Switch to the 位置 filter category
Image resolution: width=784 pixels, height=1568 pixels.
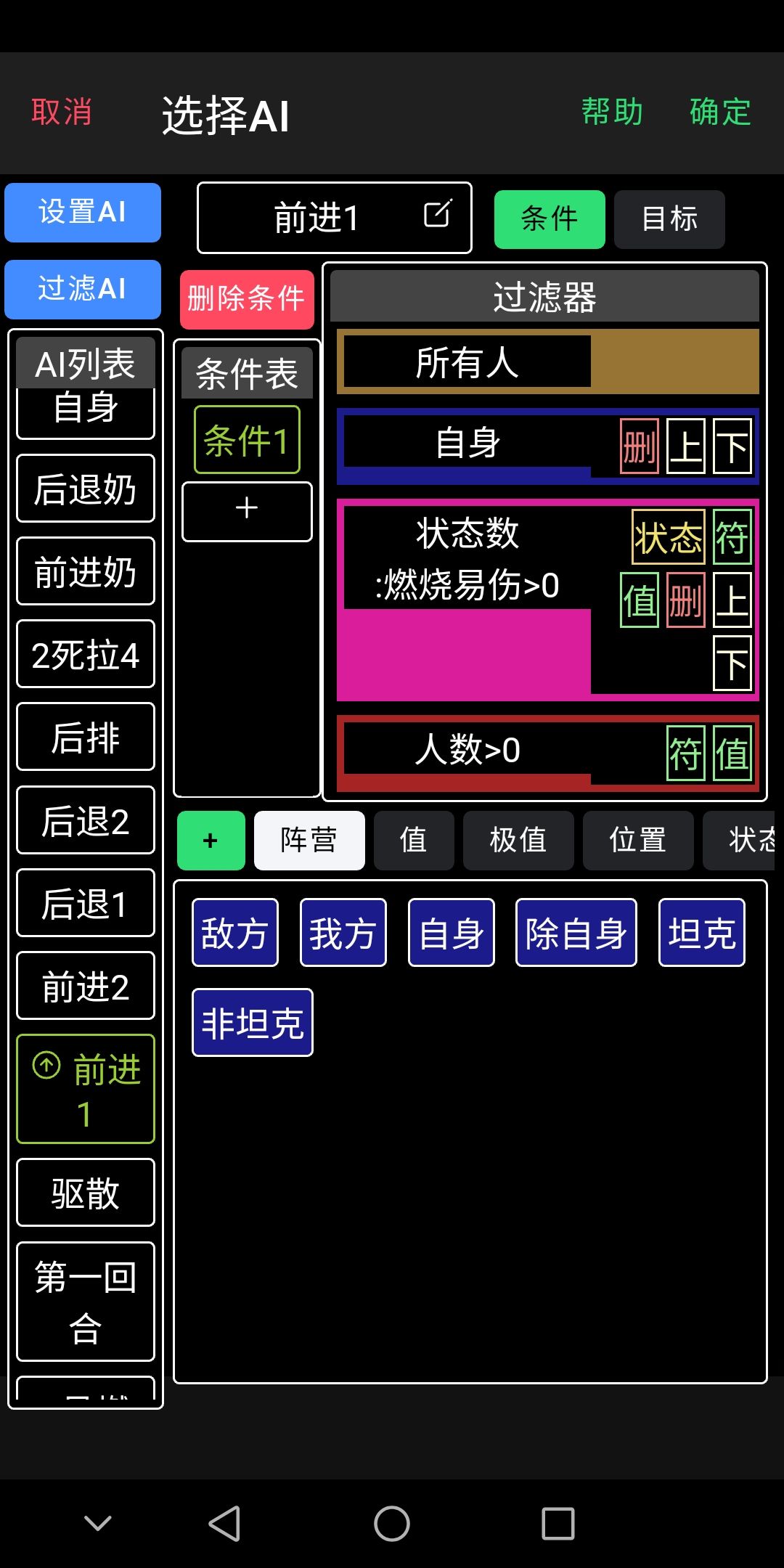[x=637, y=841]
